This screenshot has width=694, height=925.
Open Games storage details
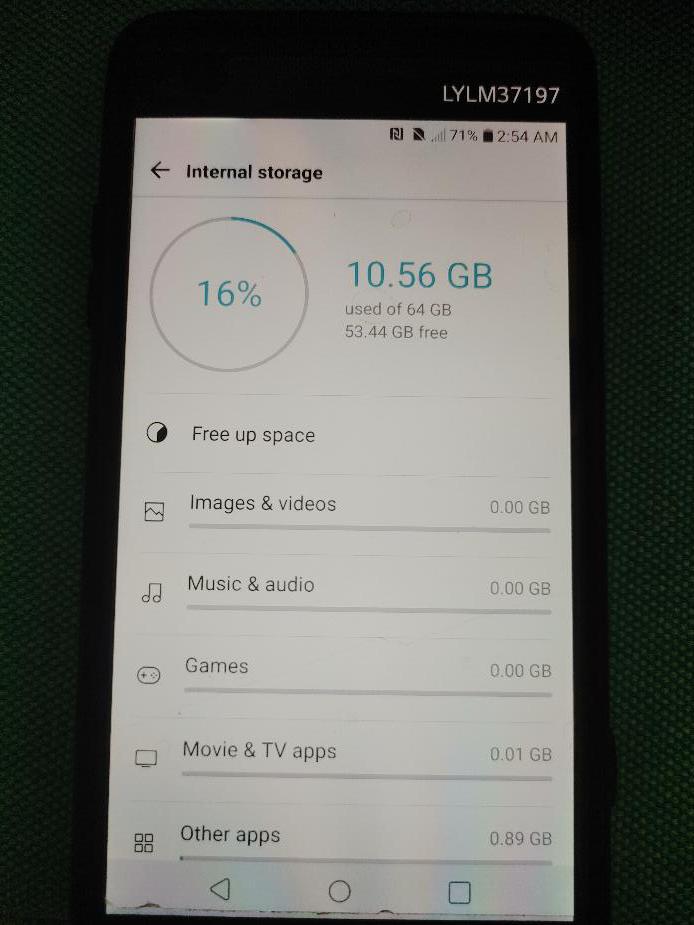pos(217,667)
